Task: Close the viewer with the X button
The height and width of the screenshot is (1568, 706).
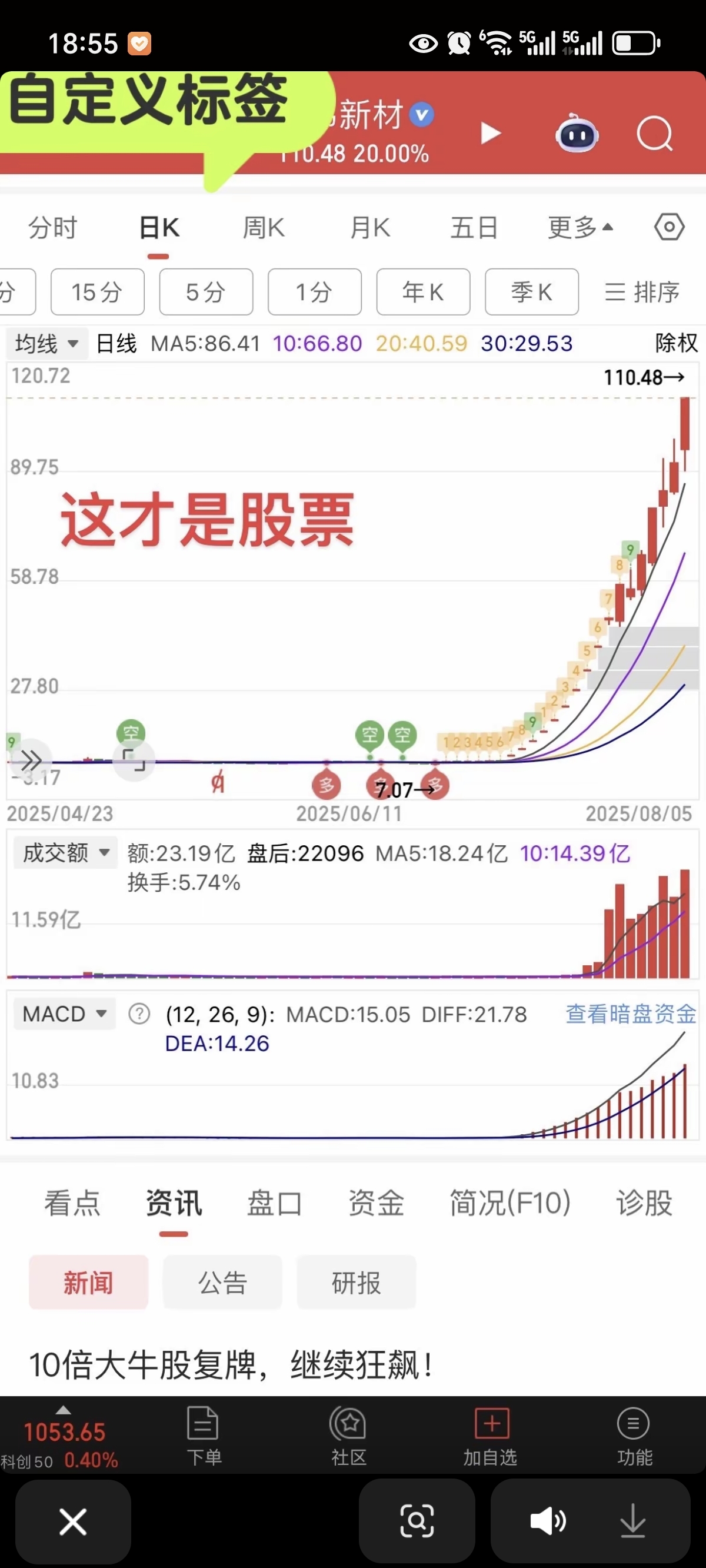Action: (x=73, y=1522)
